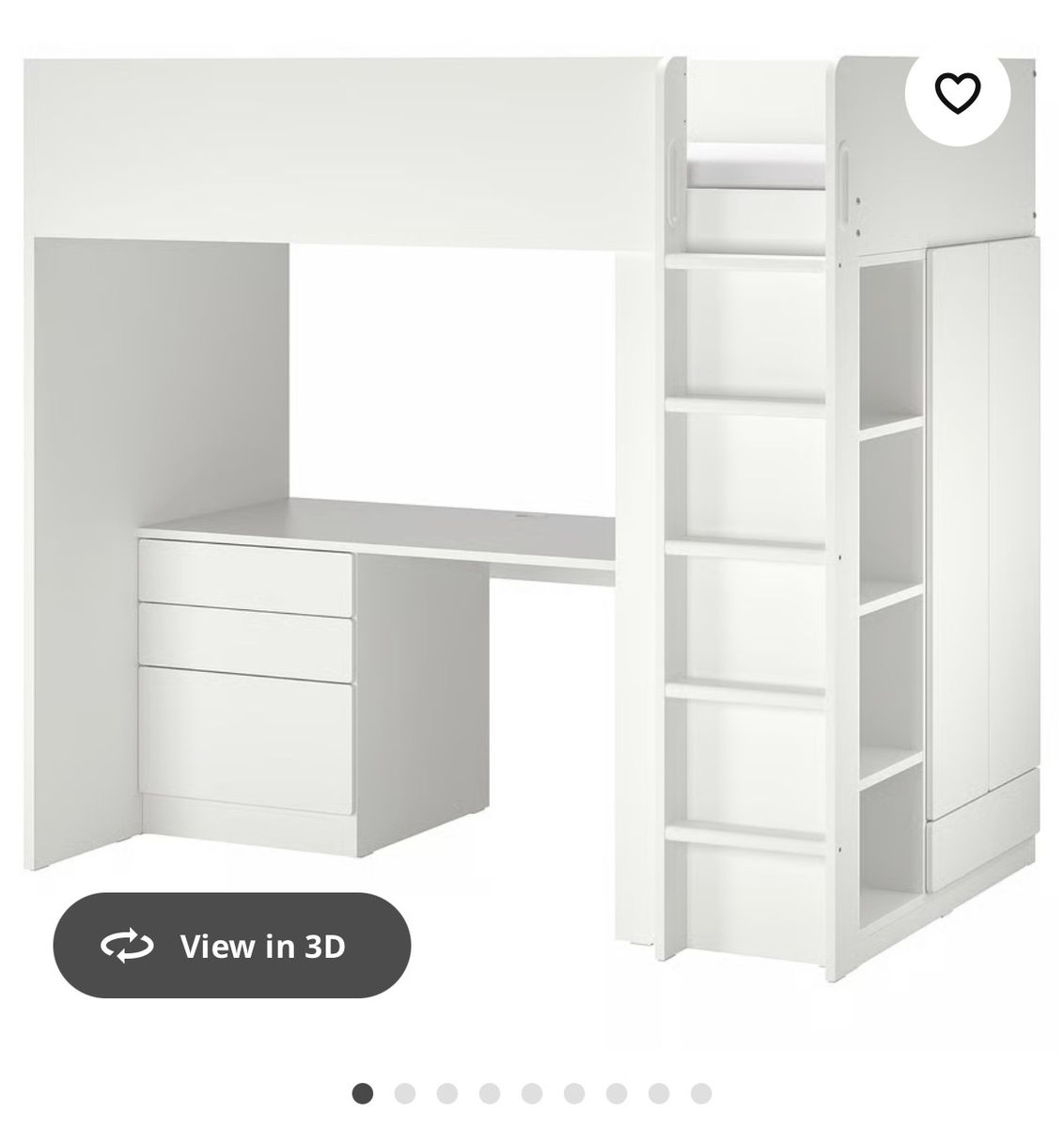Select the seventh carousel dot
1064x1128 pixels.
coord(618,1091)
